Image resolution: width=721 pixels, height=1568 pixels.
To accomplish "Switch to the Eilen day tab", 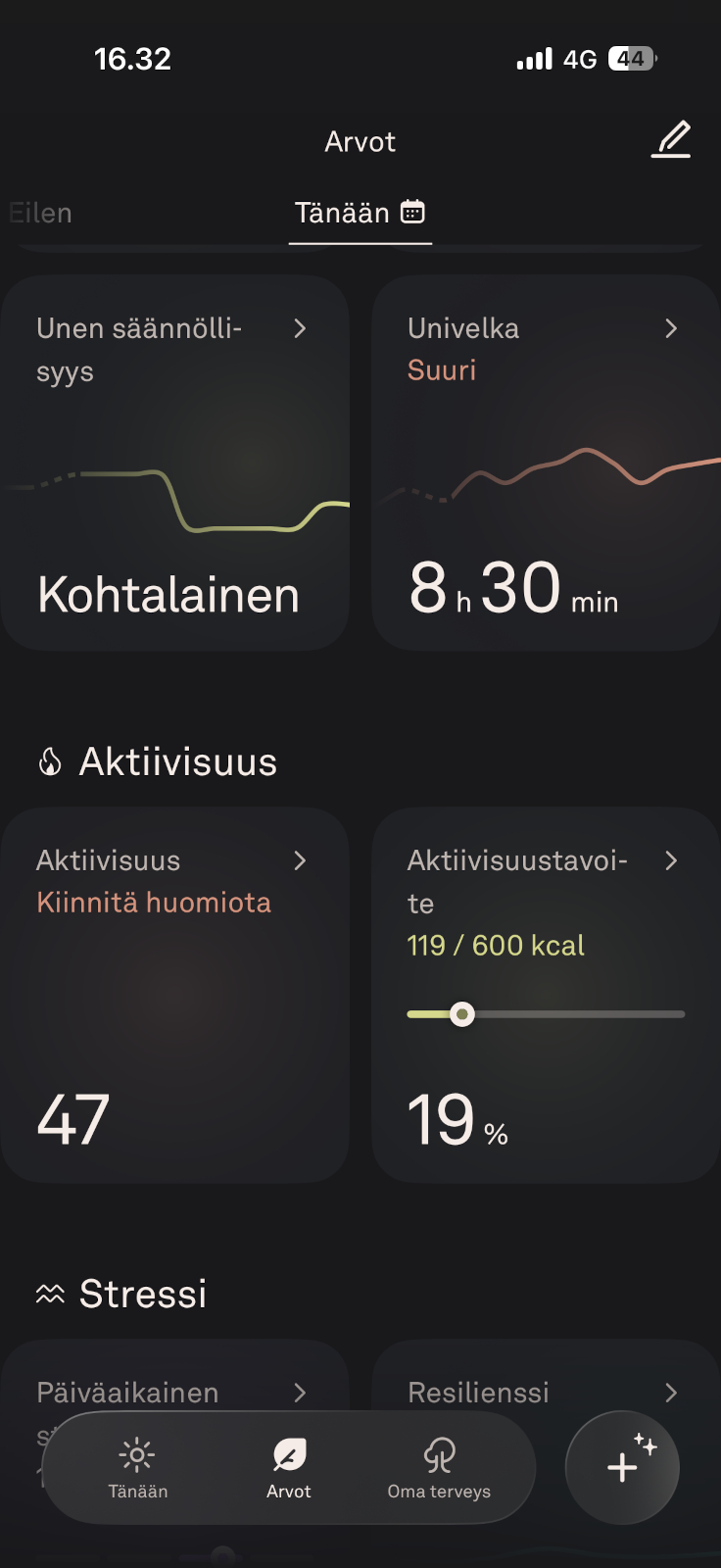I will click(40, 213).
